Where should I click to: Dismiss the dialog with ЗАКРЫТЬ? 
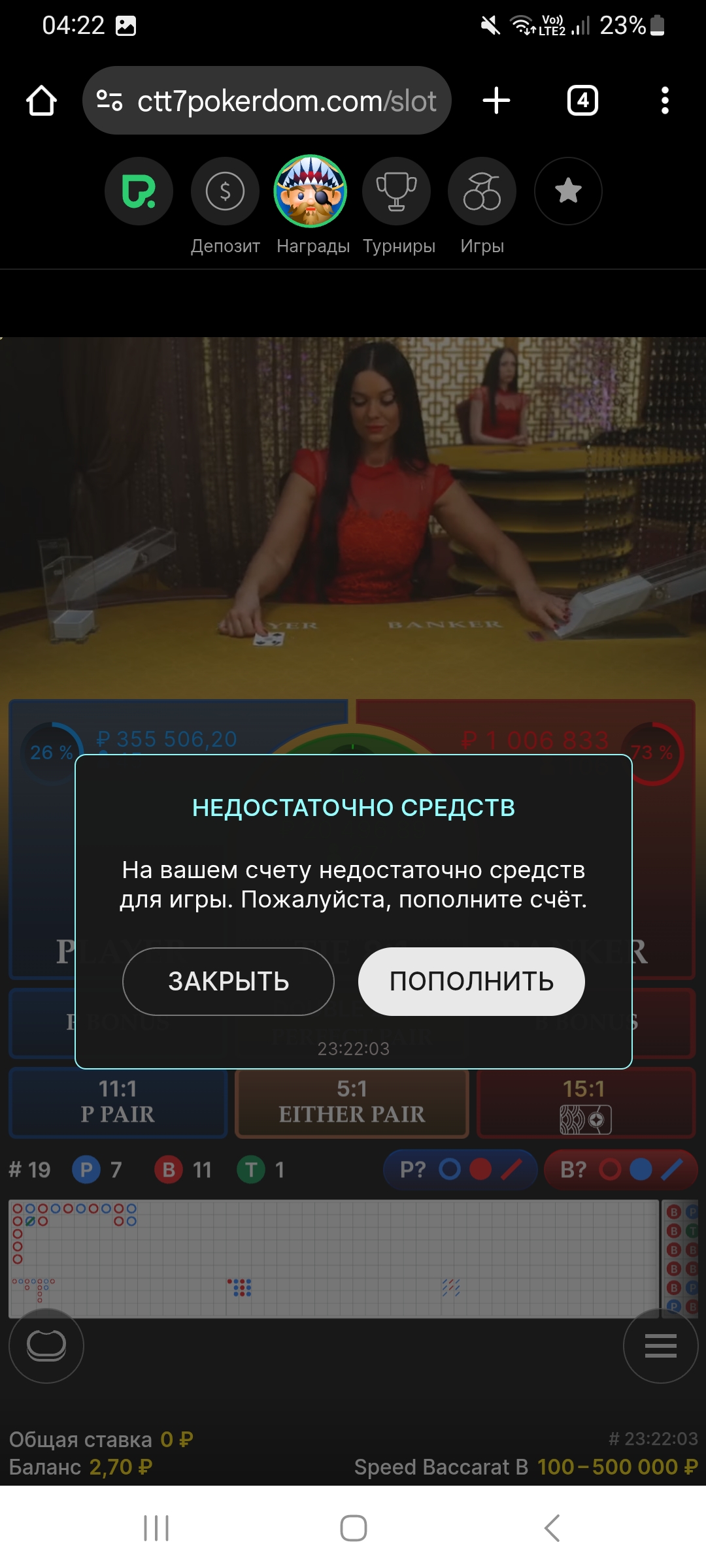coord(228,981)
